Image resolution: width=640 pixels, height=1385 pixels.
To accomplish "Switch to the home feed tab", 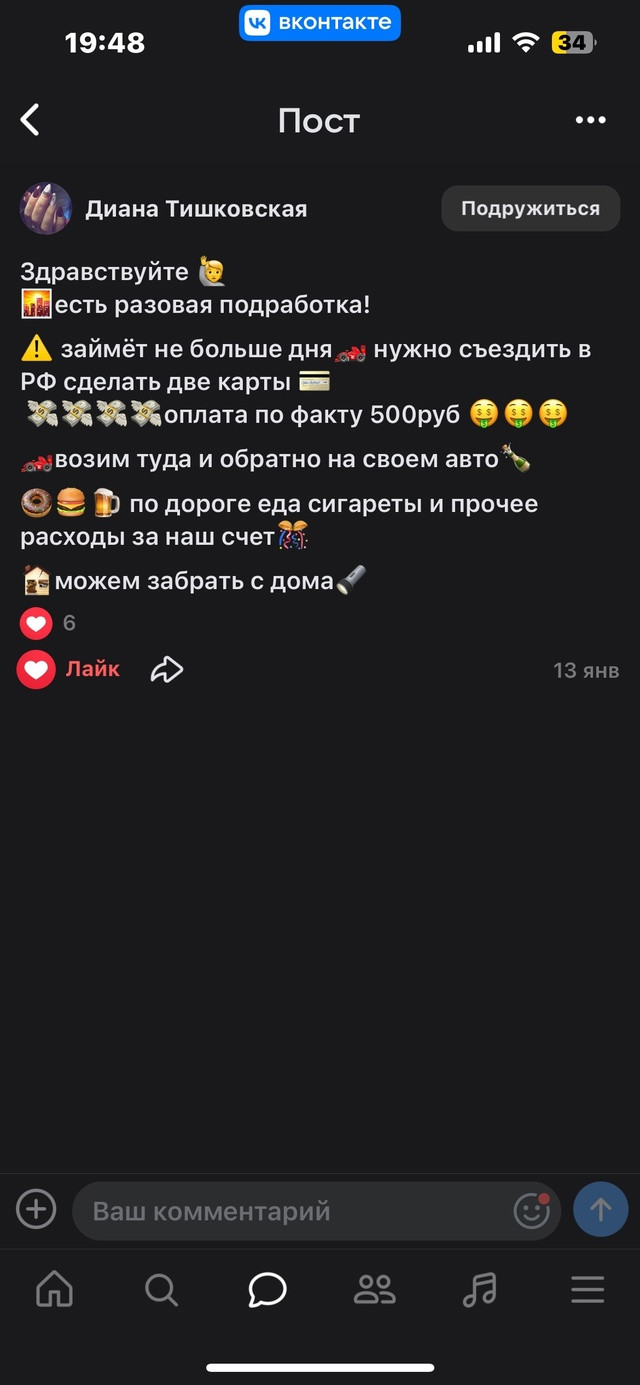I will [x=54, y=1290].
